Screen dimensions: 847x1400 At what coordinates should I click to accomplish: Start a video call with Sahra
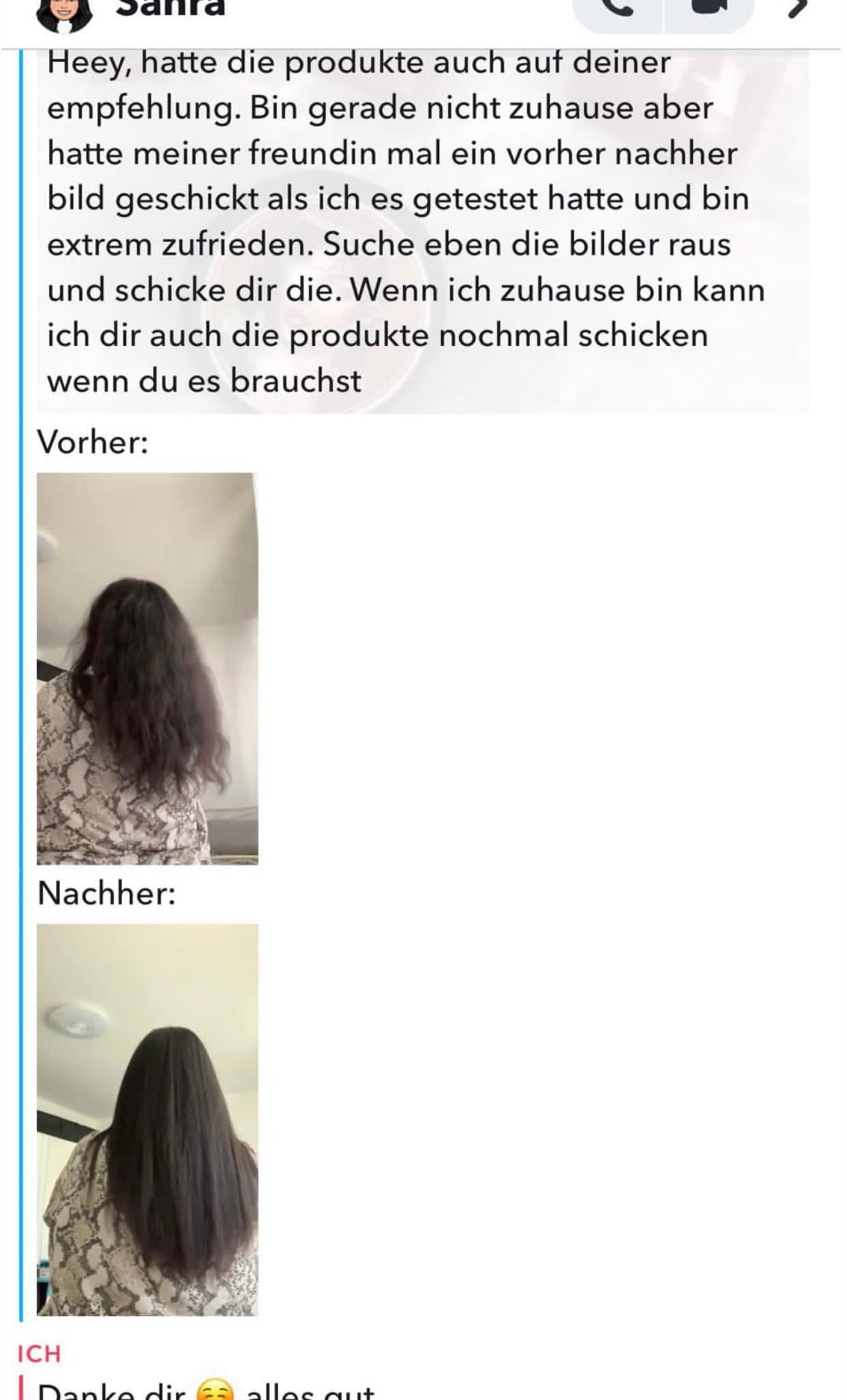click(x=709, y=10)
